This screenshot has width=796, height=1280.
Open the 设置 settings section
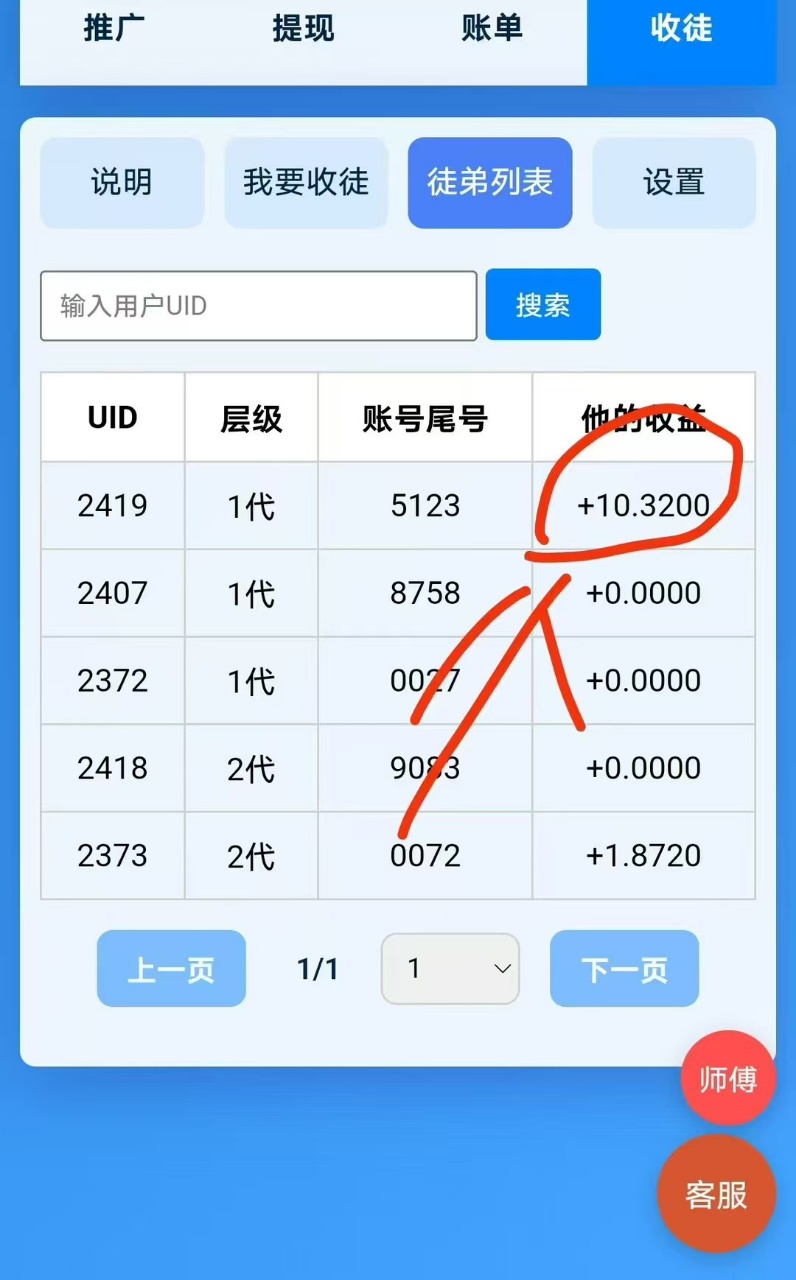coord(674,183)
